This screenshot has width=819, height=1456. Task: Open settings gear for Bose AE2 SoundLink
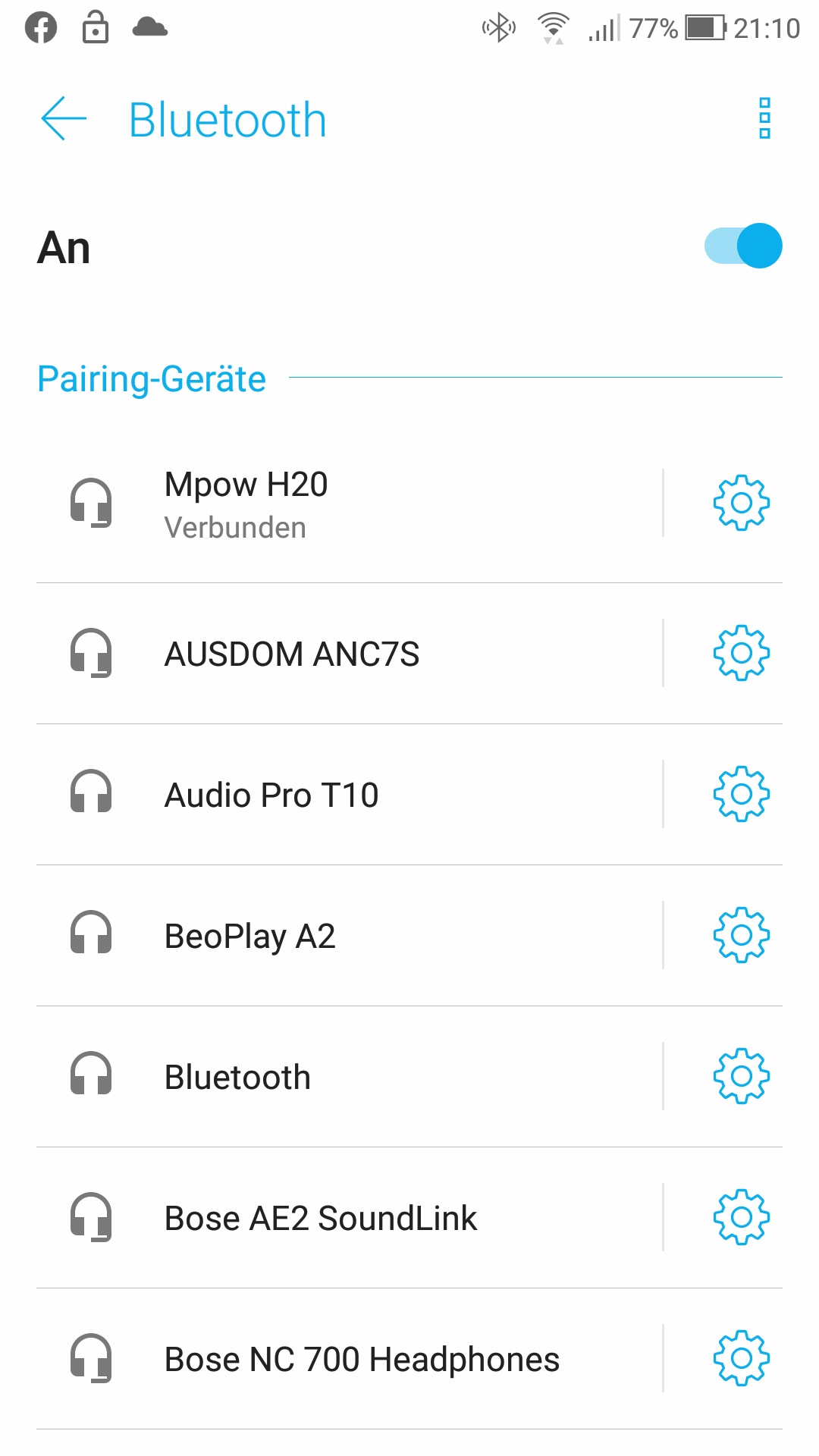741,1217
